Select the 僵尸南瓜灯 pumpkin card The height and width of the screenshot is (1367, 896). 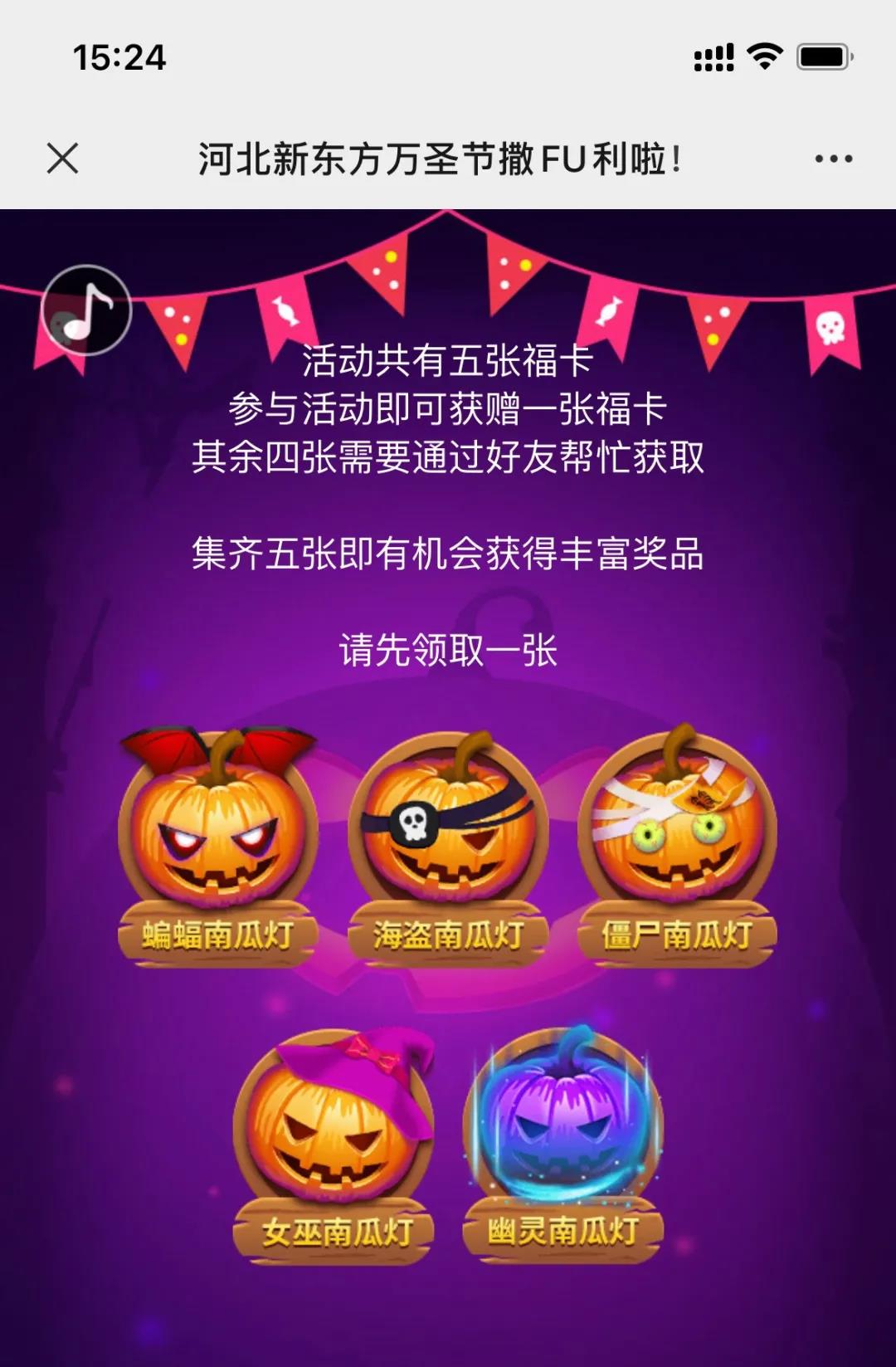[x=677, y=847]
